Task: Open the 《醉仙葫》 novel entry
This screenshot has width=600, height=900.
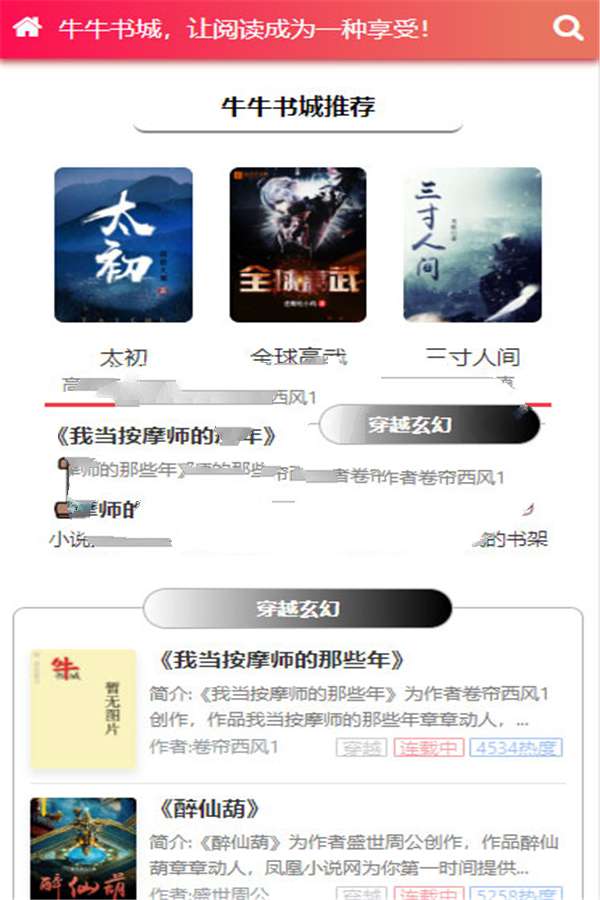Action: pos(209,808)
